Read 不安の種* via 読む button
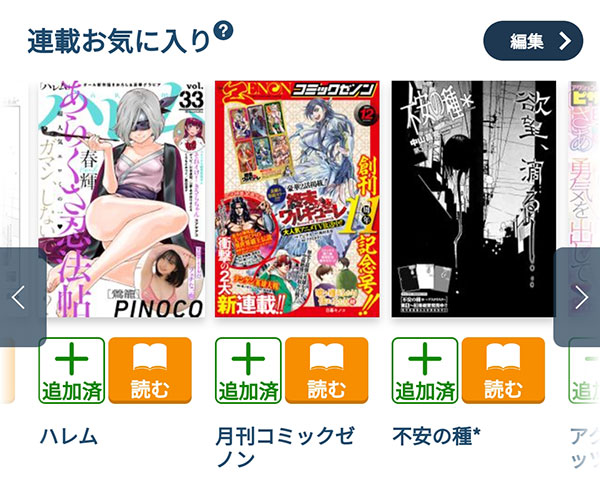The width and height of the screenshot is (600, 499). (502, 371)
